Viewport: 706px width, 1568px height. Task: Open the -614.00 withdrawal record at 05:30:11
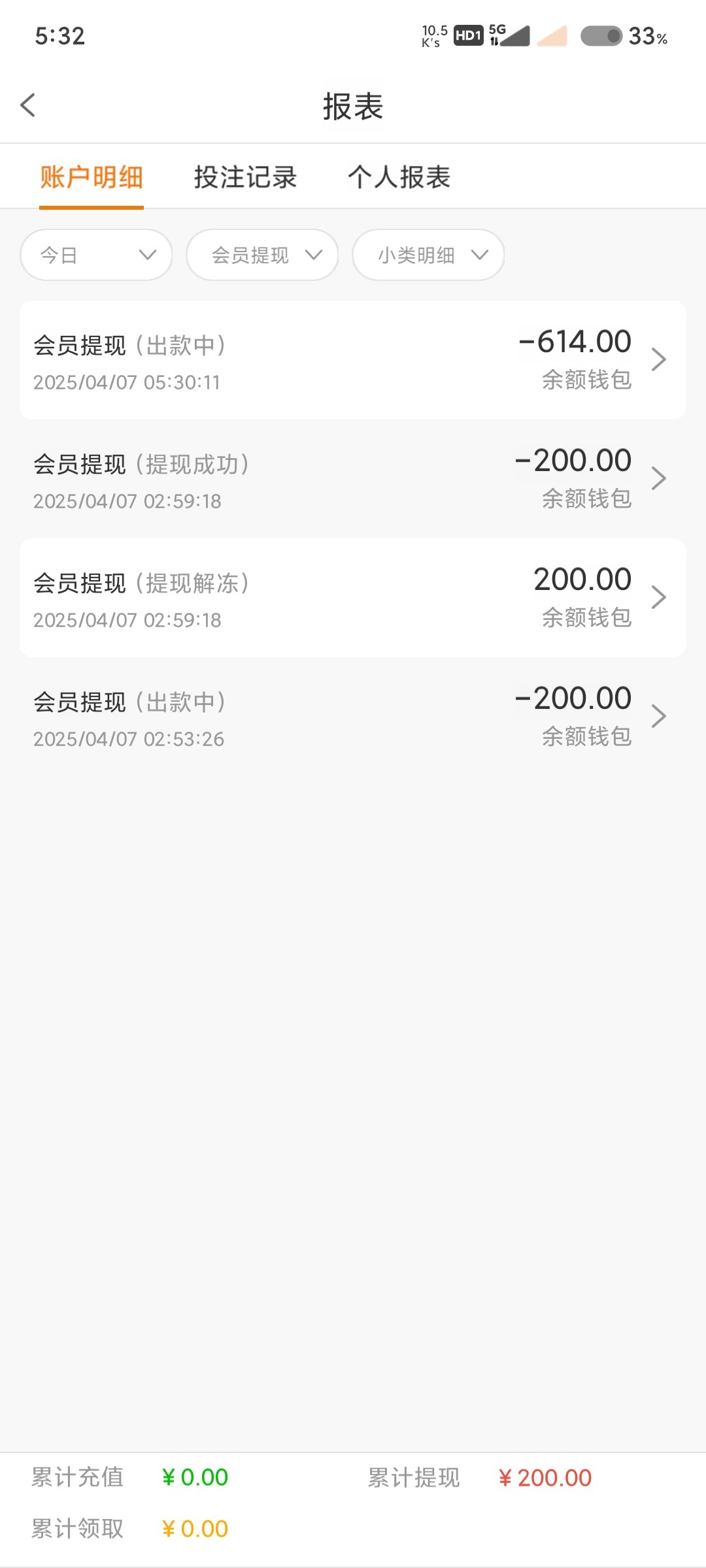(353, 360)
